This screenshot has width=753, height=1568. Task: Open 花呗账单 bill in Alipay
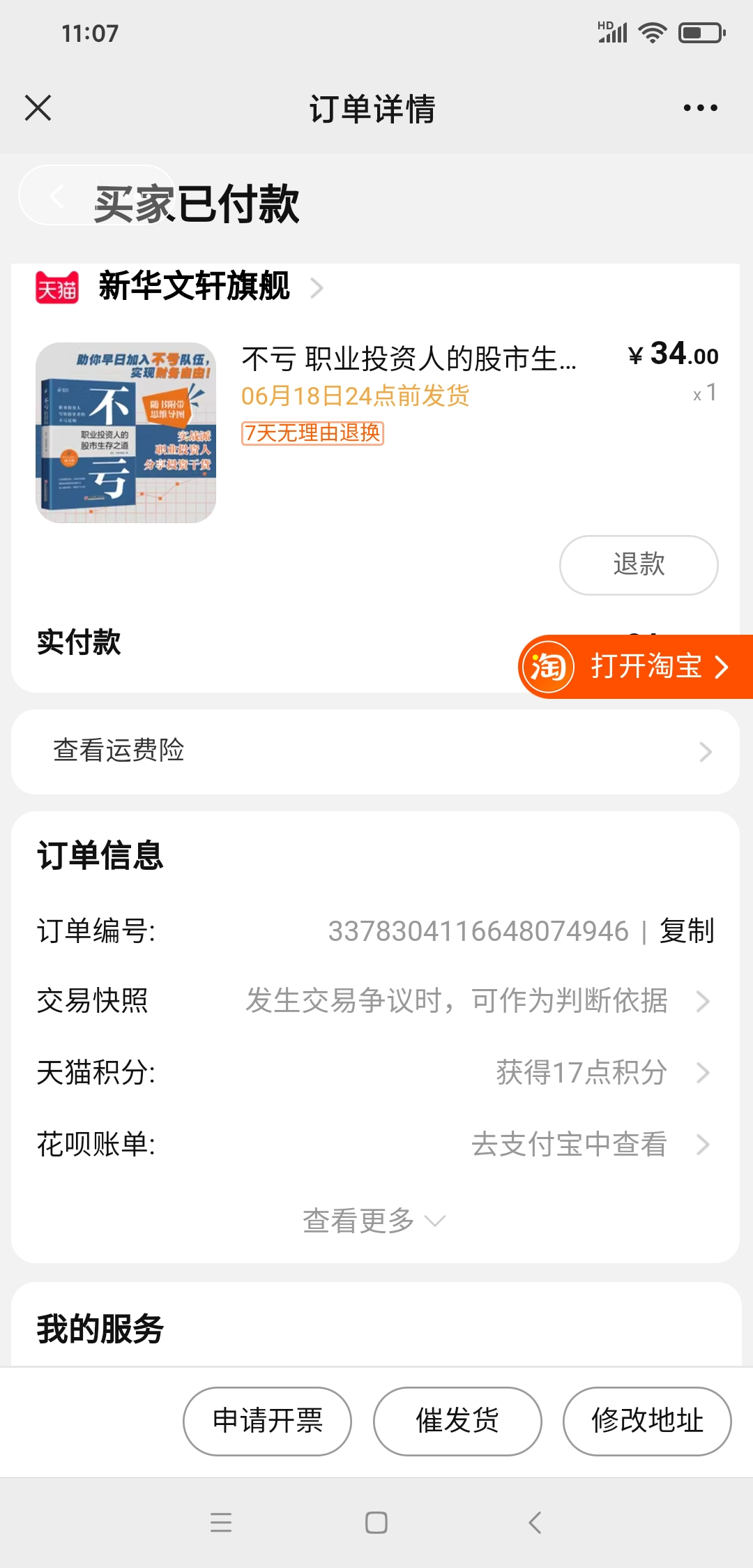pyautogui.click(x=375, y=1144)
